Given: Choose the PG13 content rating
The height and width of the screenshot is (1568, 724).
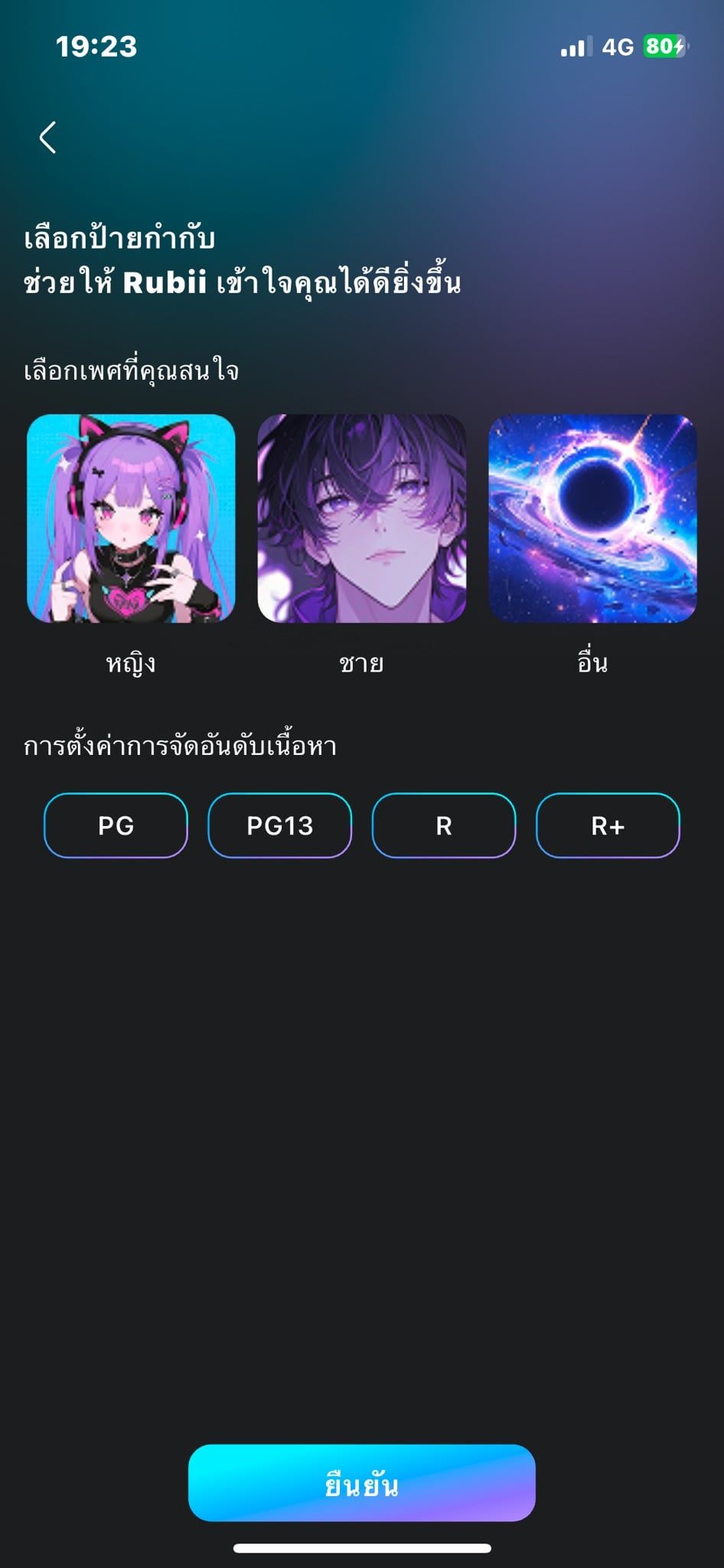Looking at the screenshot, I should pos(280,825).
